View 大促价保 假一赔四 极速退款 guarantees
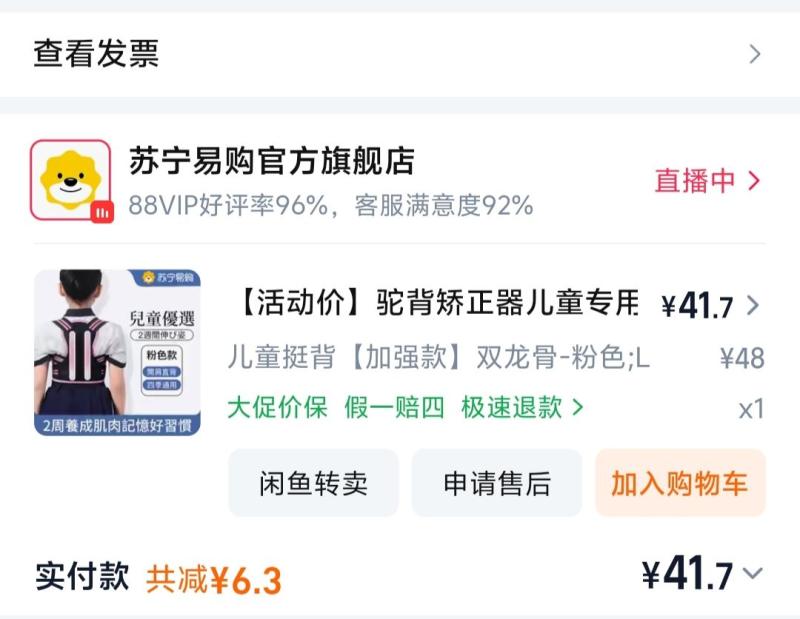Image resolution: width=800 pixels, height=619 pixels. coord(406,408)
